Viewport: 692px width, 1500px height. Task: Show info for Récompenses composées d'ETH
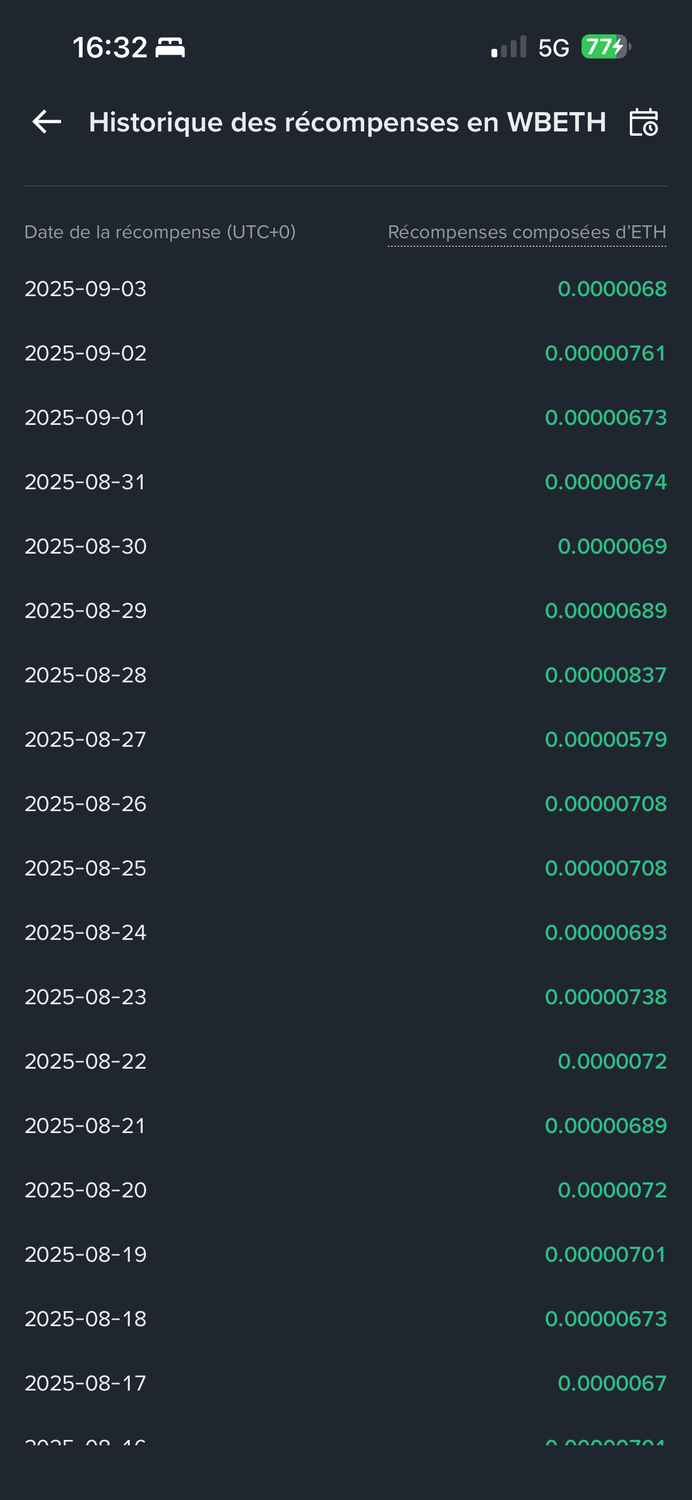click(x=526, y=233)
